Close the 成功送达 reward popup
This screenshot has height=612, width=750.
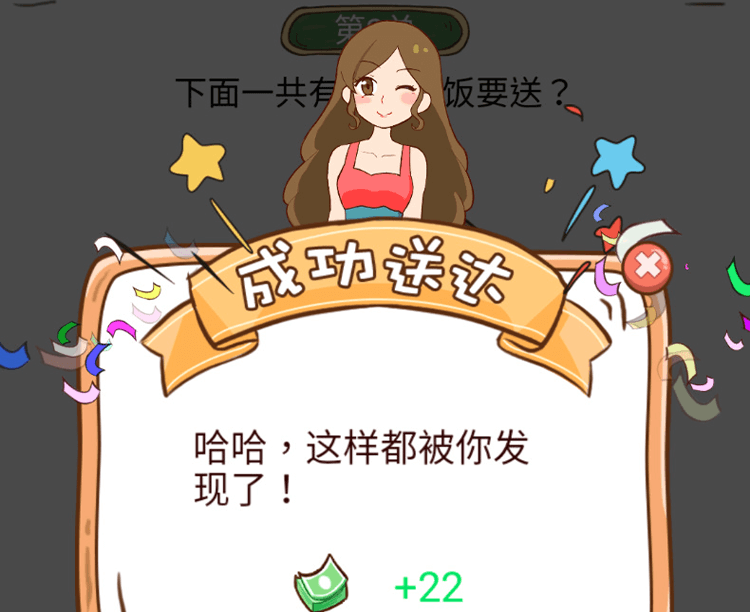647,267
